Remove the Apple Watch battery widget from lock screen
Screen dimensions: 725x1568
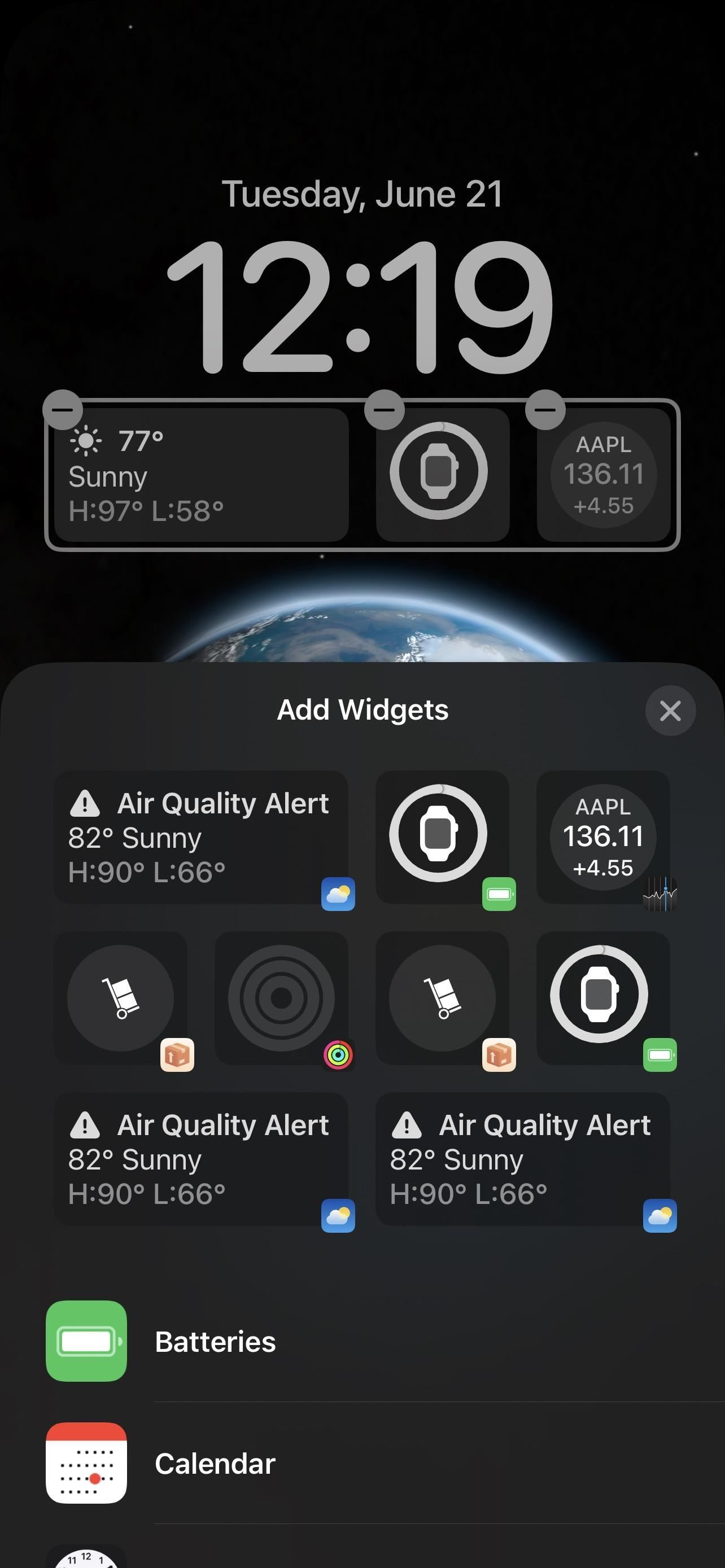click(384, 410)
